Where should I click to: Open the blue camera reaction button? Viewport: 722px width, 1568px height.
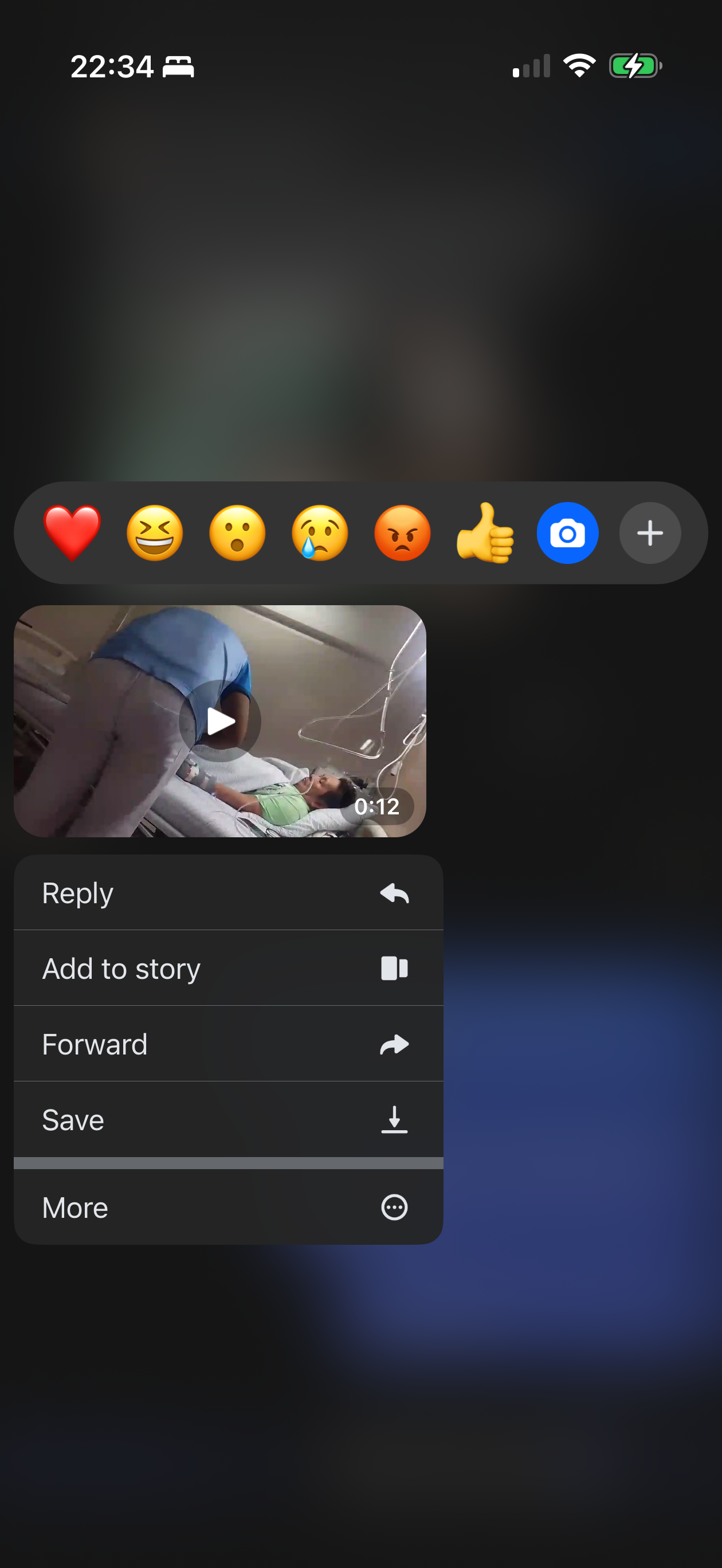pos(567,533)
